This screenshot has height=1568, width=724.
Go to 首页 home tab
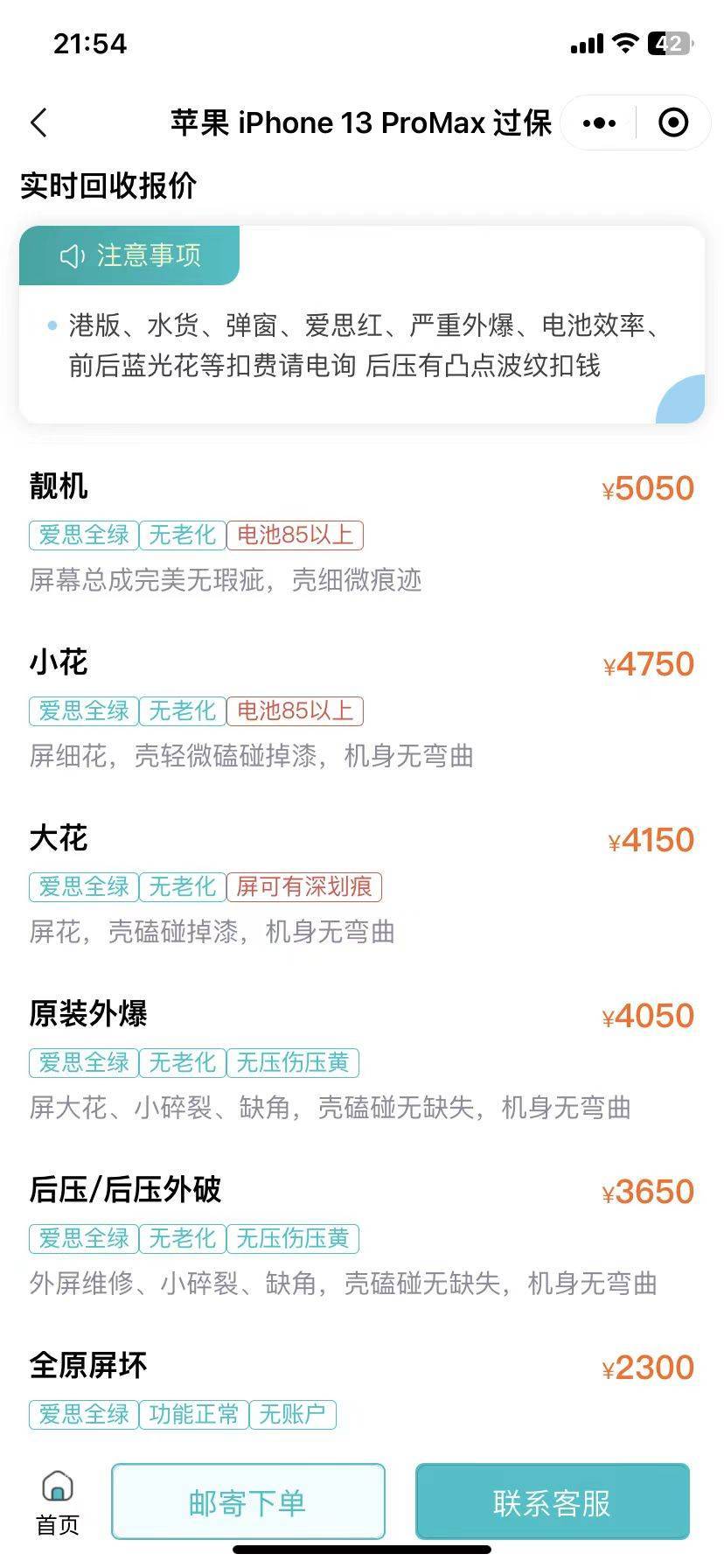click(x=58, y=1503)
